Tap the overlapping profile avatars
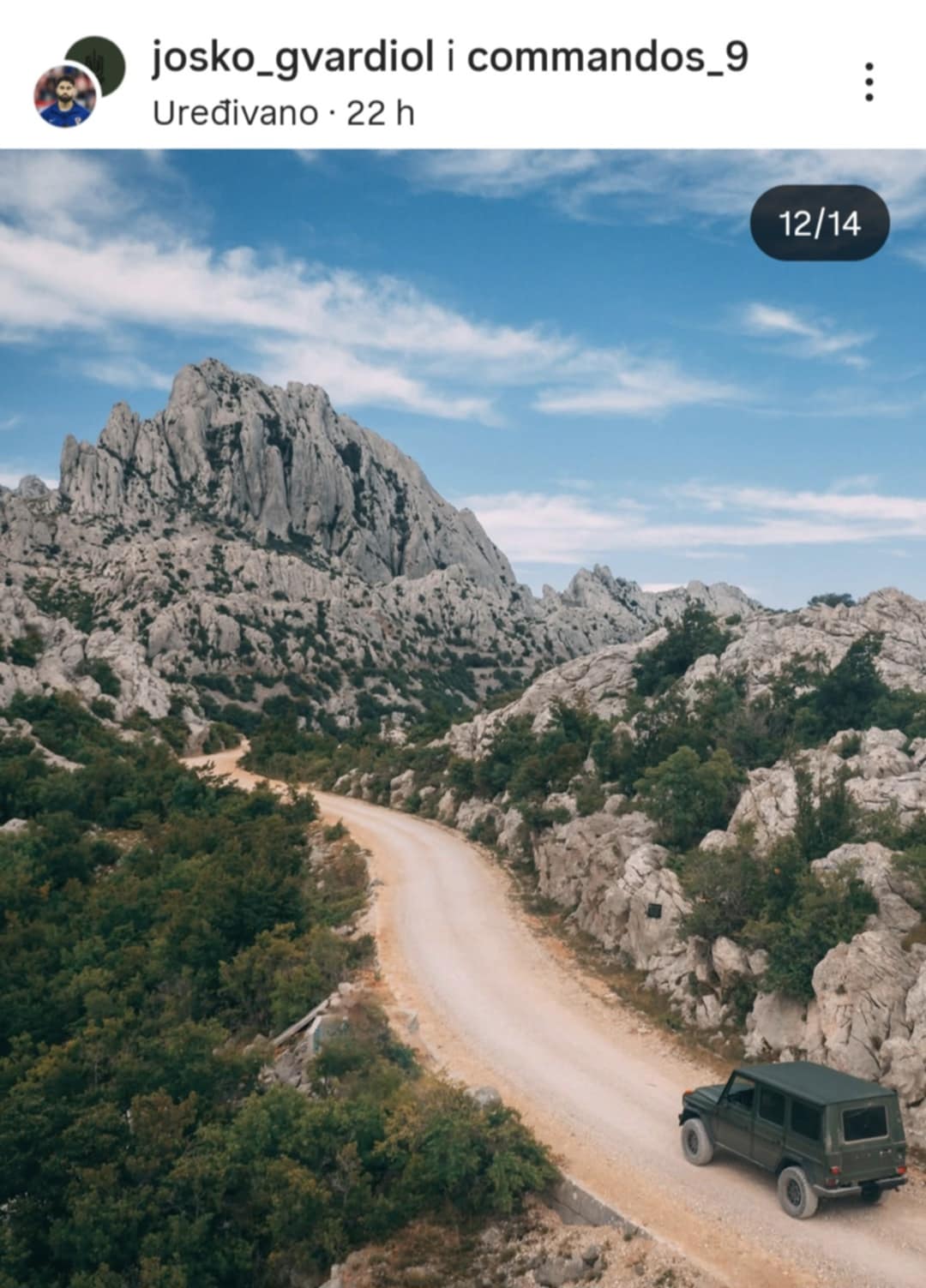Image resolution: width=926 pixels, height=1288 pixels. point(79,81)
